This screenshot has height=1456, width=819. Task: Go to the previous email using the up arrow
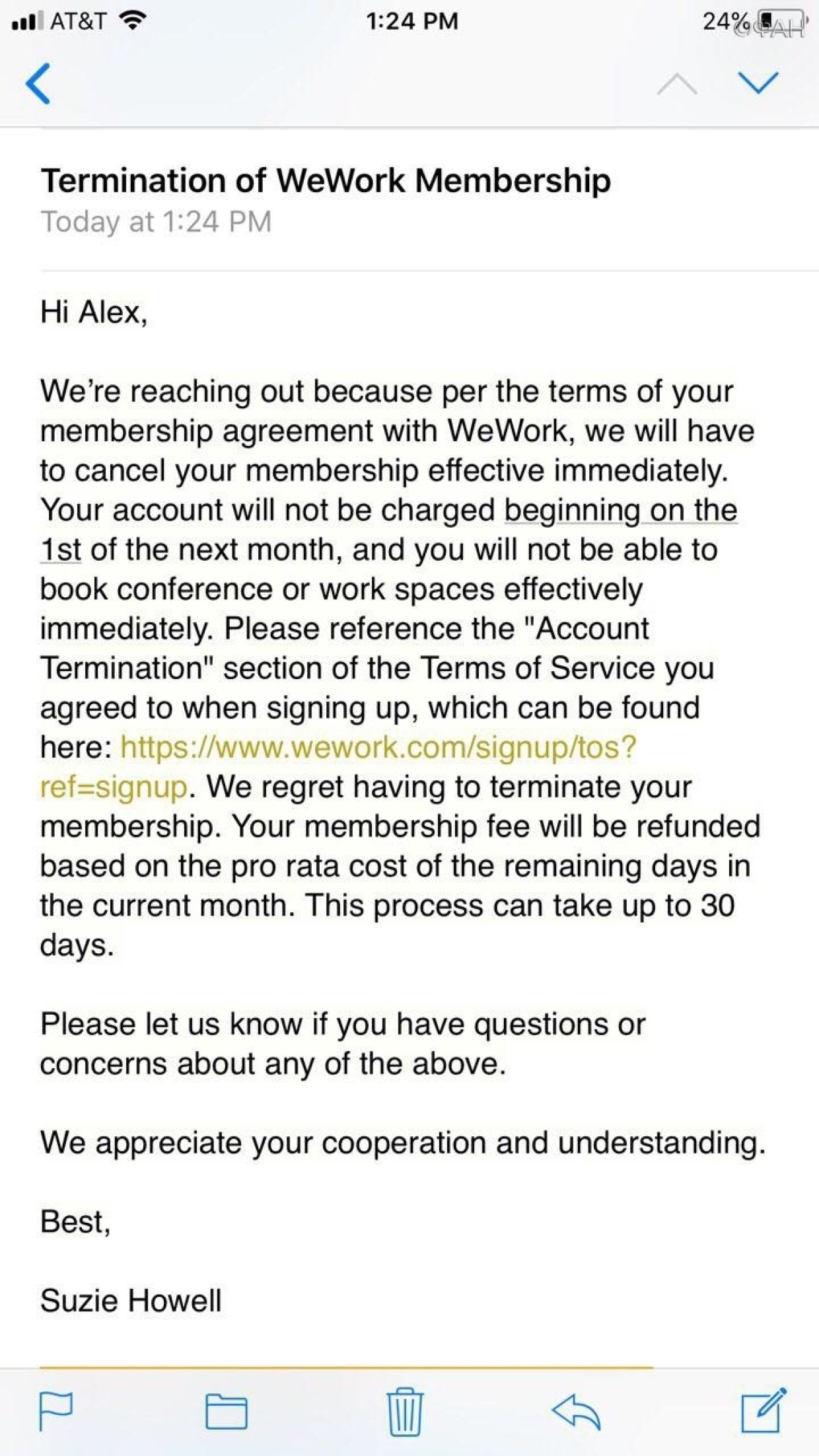pos(677,85)
